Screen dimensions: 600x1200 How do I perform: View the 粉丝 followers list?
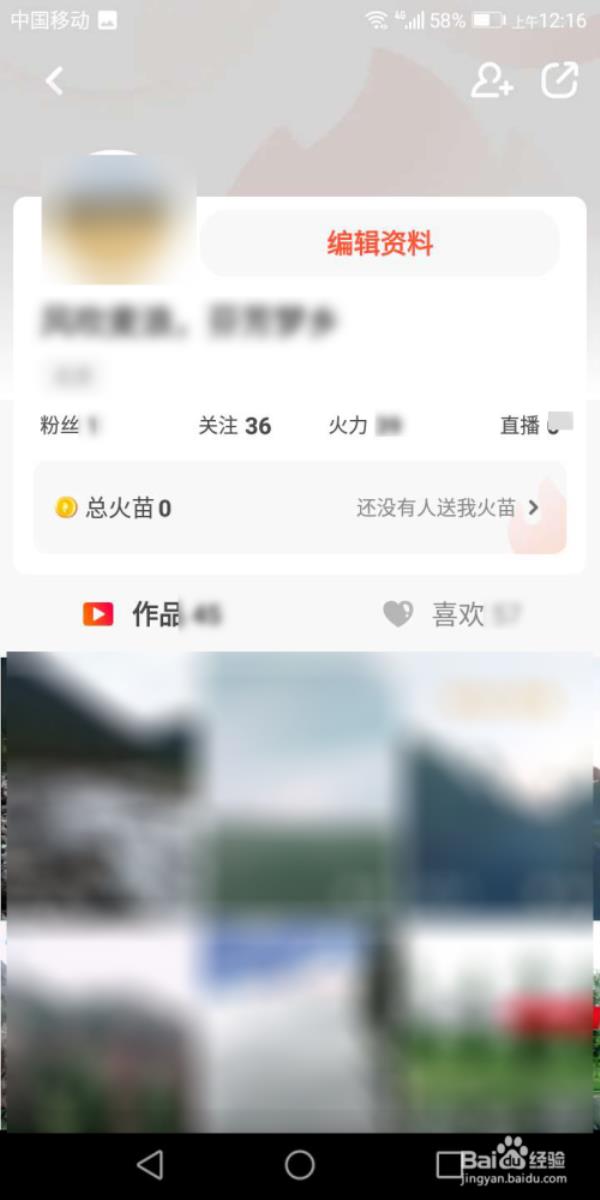(x=69, y=426)
